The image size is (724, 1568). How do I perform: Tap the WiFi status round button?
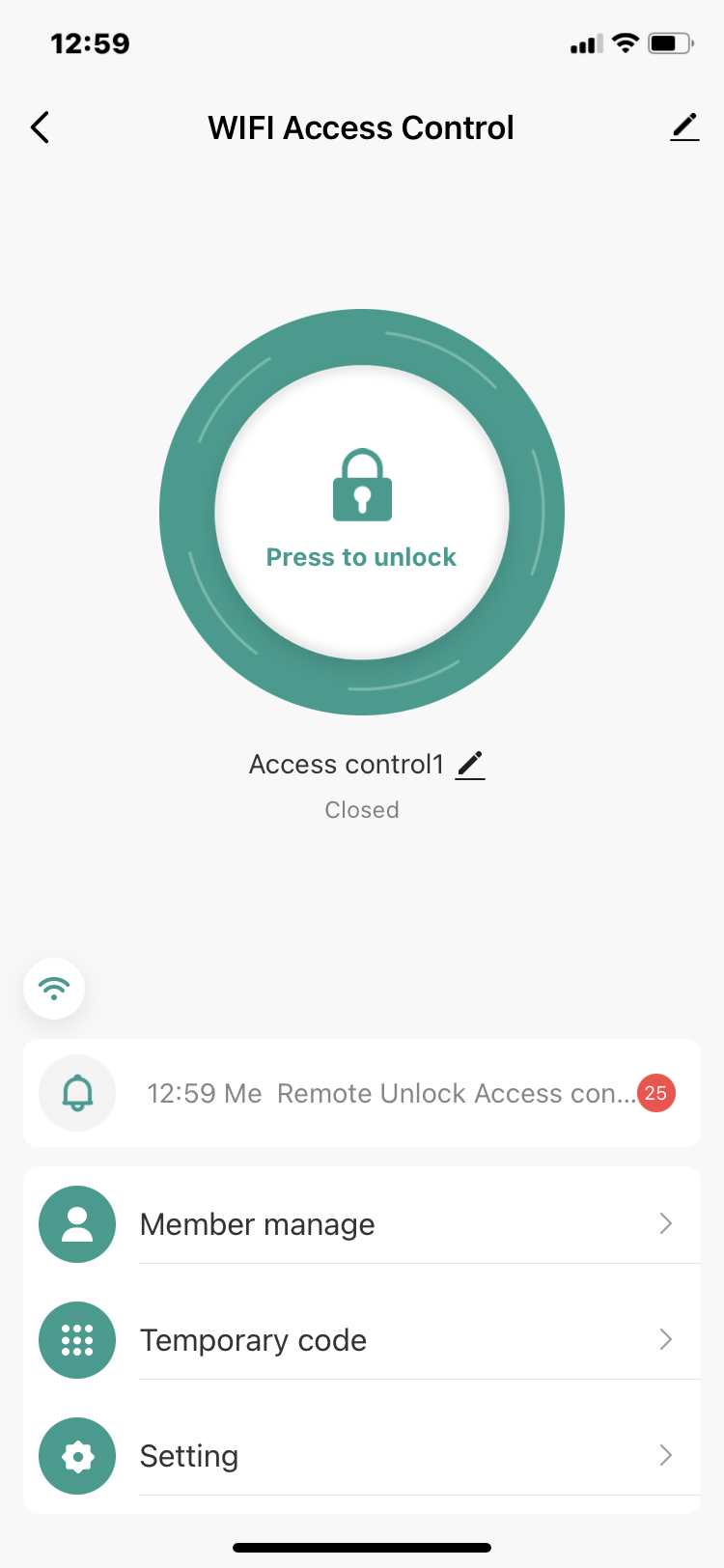[x=54, y=989]
